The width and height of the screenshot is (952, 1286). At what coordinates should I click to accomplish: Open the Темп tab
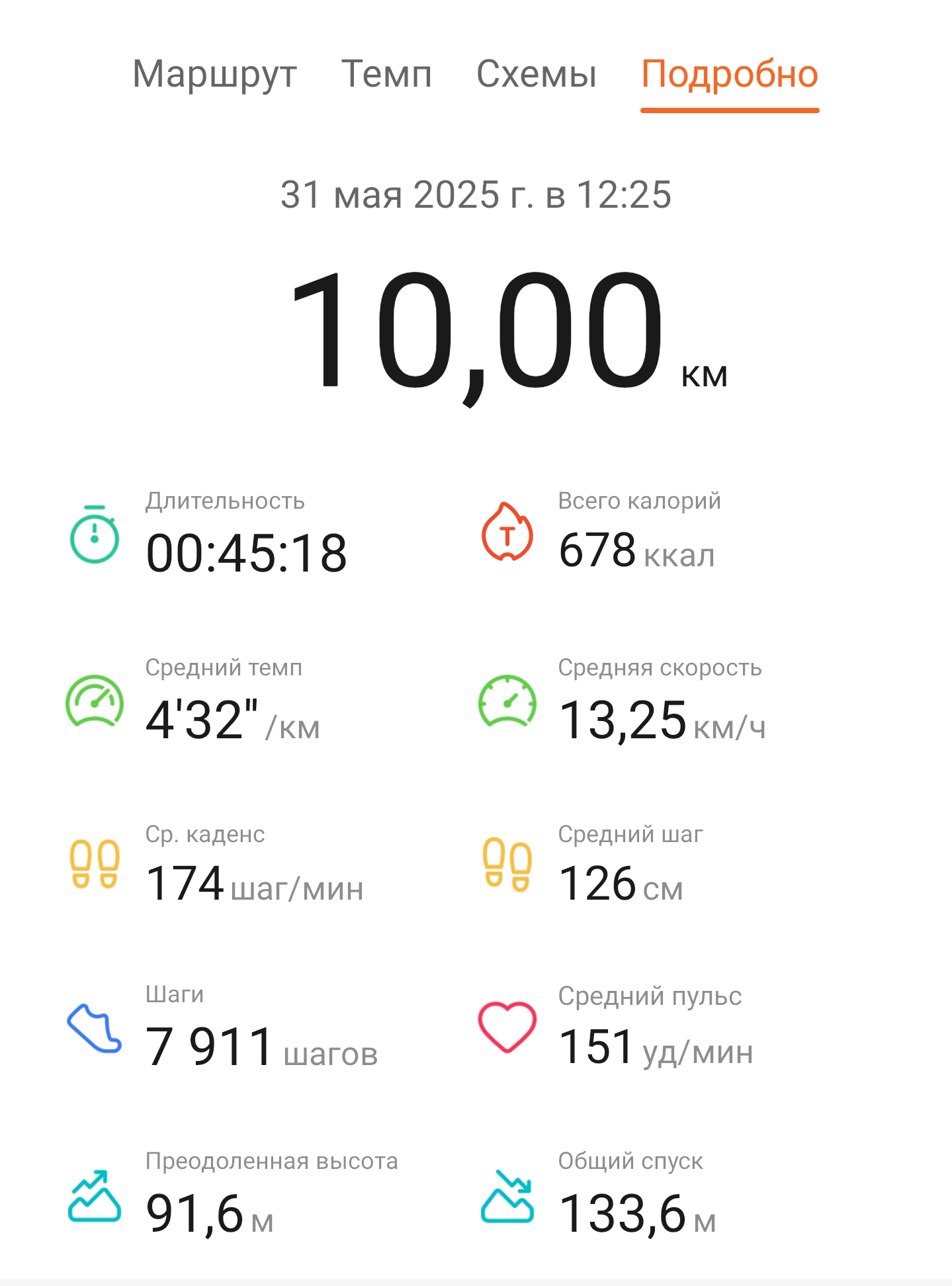coord(386,74)
